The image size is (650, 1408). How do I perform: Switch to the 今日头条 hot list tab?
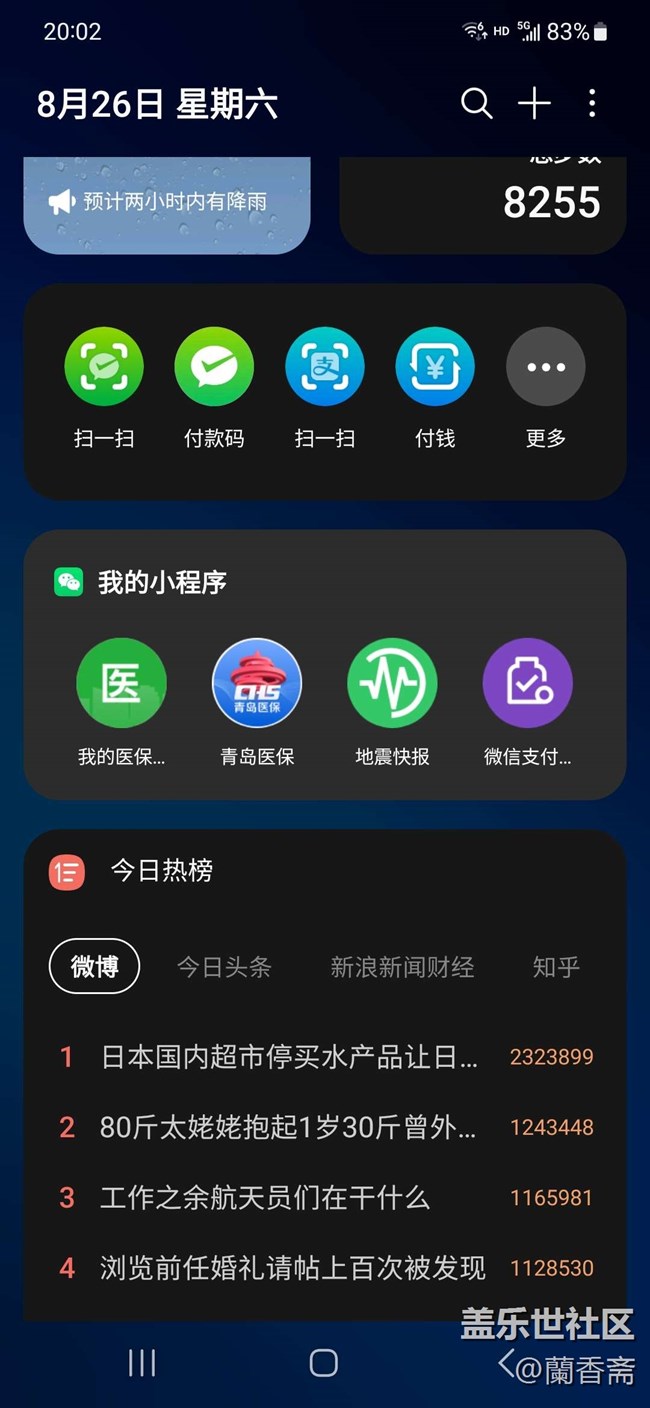pyautogui.click(x=224, y=967)
